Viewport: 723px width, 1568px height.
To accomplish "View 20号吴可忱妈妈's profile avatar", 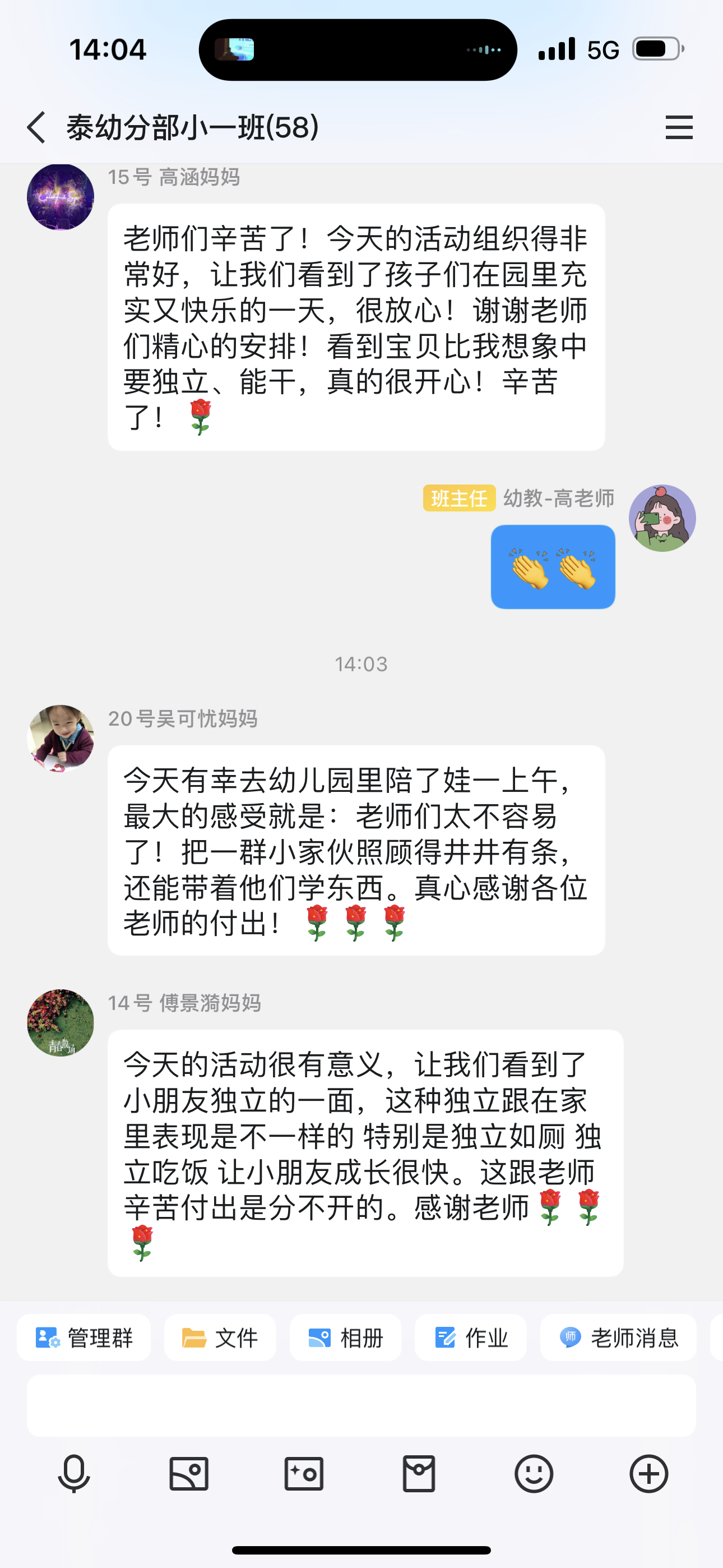I will 61,739.
